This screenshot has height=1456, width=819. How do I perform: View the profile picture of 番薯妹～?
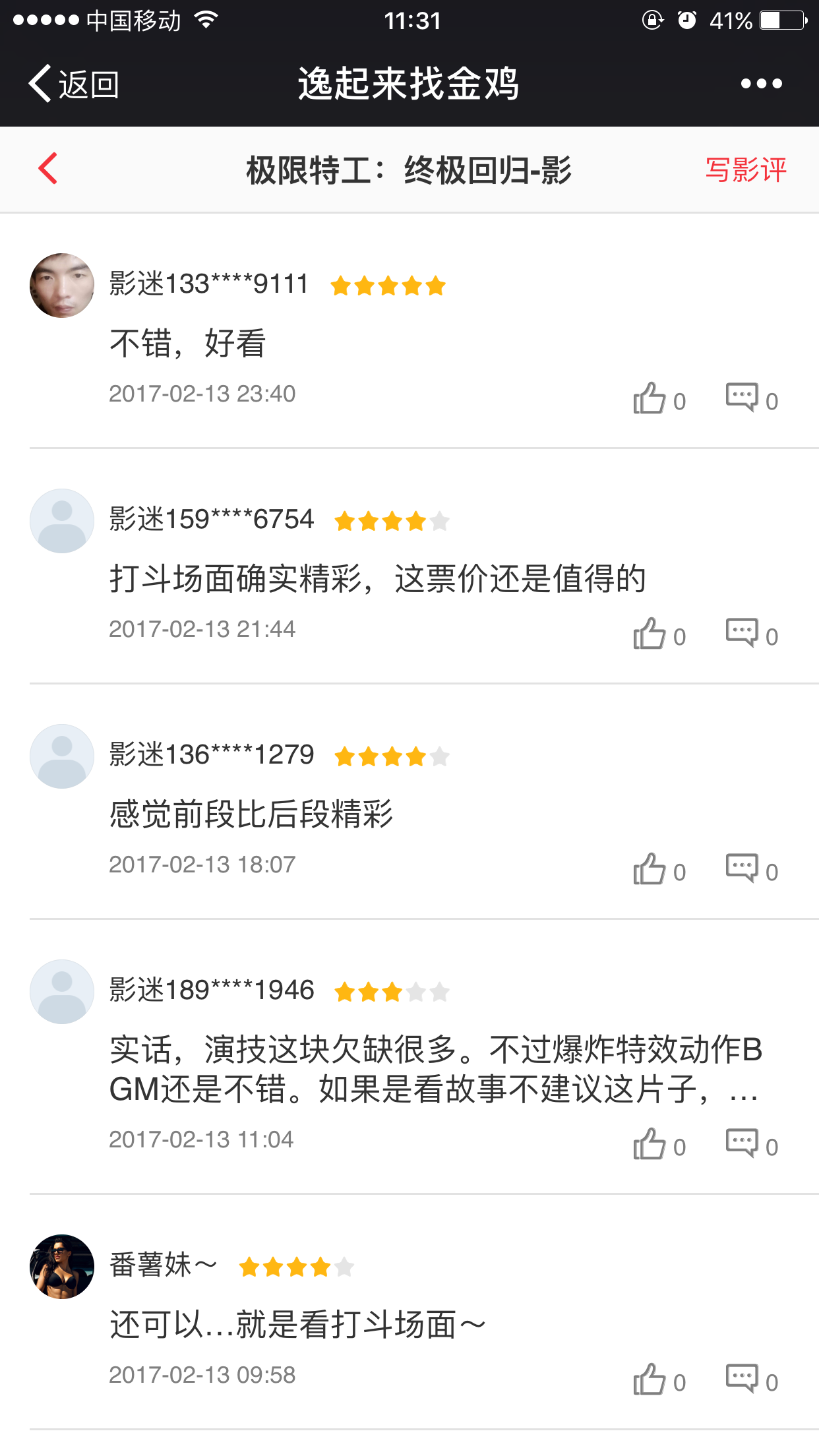62,1267
